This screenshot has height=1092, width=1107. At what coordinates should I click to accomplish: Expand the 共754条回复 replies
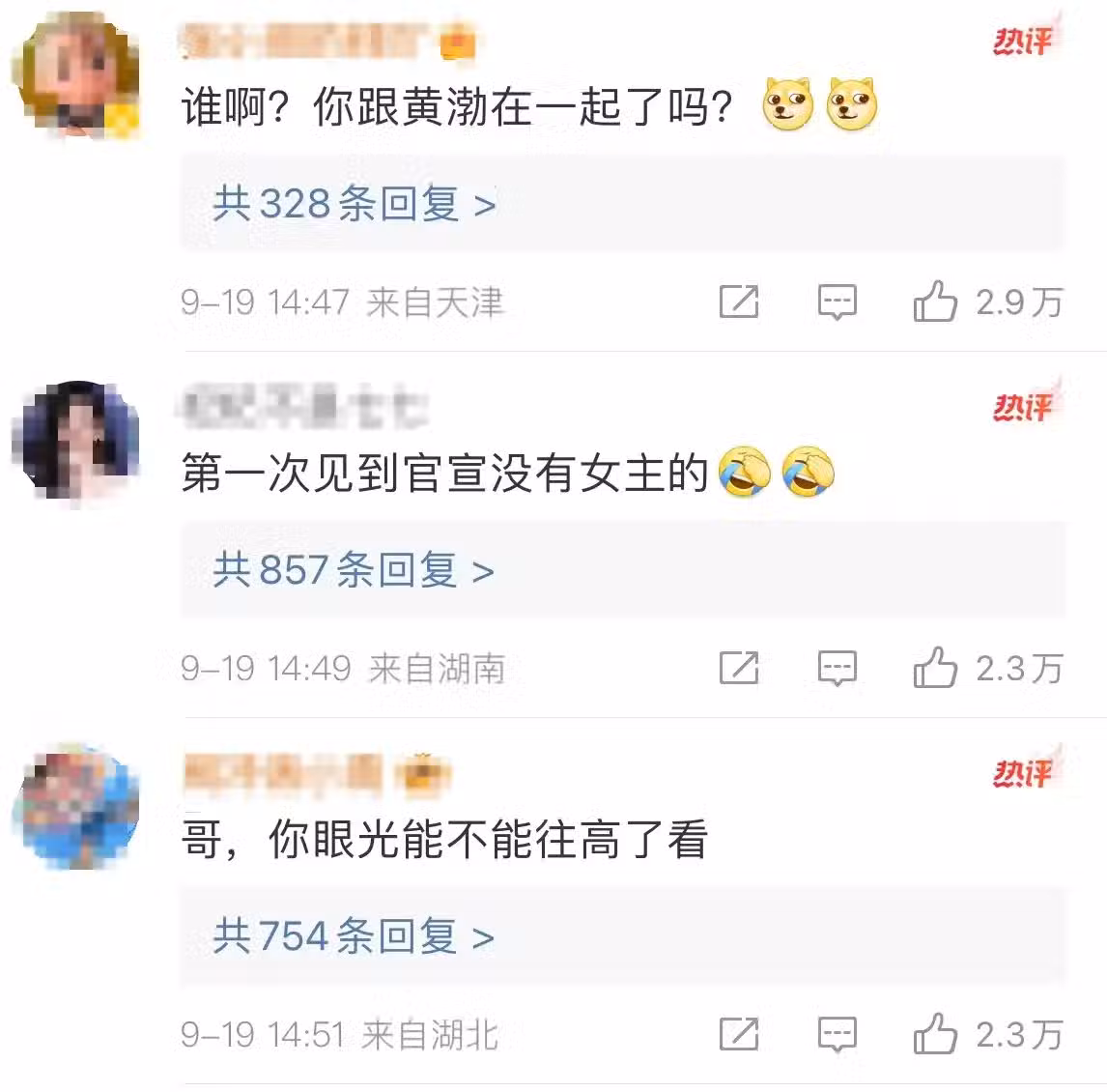(354, 935)
